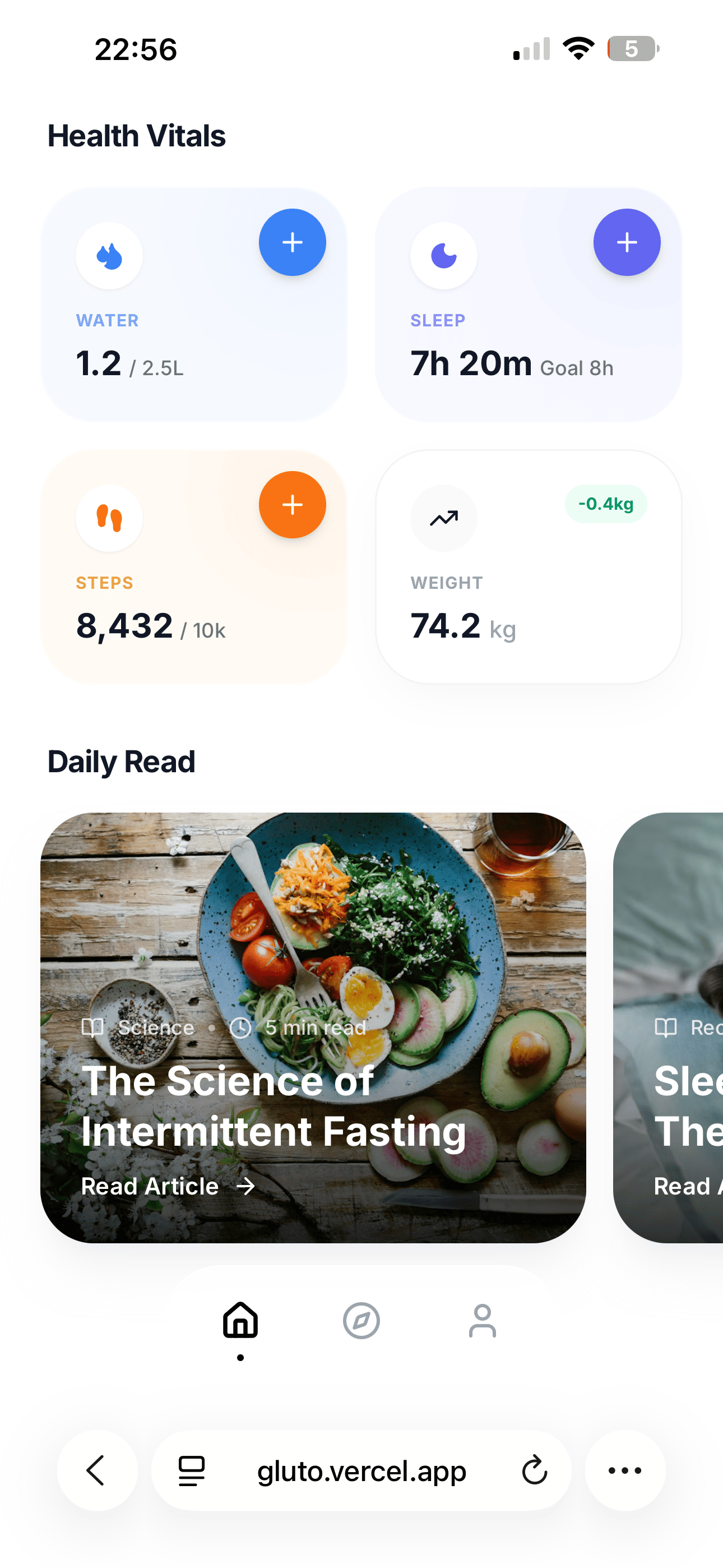Screen dimensions: 723x1568
Task: Switch to the Explore compass tab
Action: 361,1321
